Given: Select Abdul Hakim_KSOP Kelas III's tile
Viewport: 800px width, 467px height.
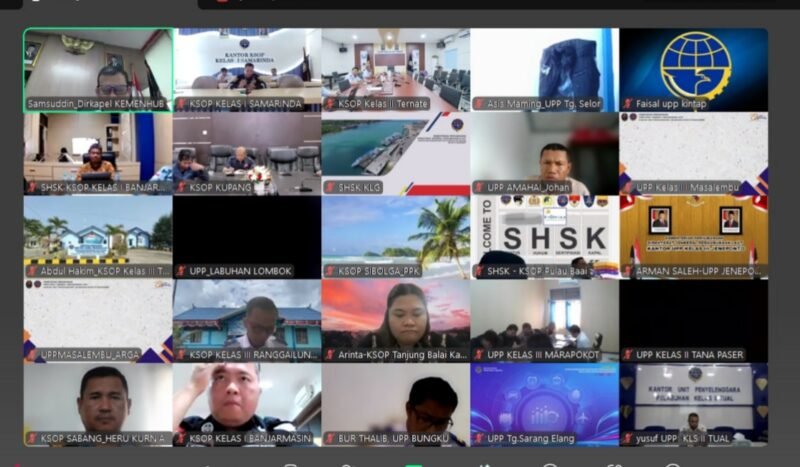Looking at the screenshot, I should 98,236.
